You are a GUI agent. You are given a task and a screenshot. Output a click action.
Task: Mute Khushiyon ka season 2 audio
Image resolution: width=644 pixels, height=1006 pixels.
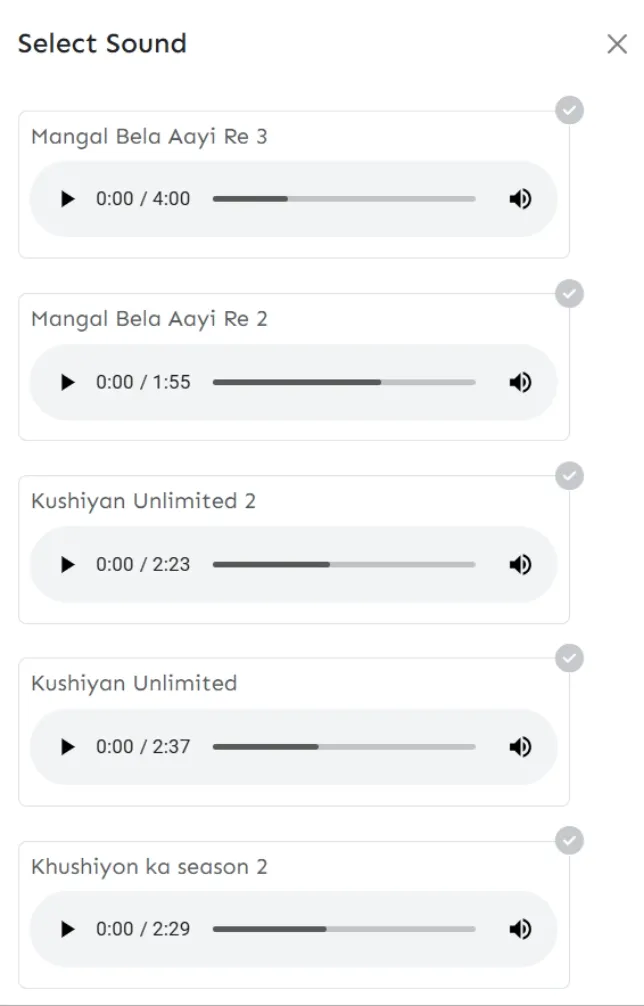[x=520, y=930]
